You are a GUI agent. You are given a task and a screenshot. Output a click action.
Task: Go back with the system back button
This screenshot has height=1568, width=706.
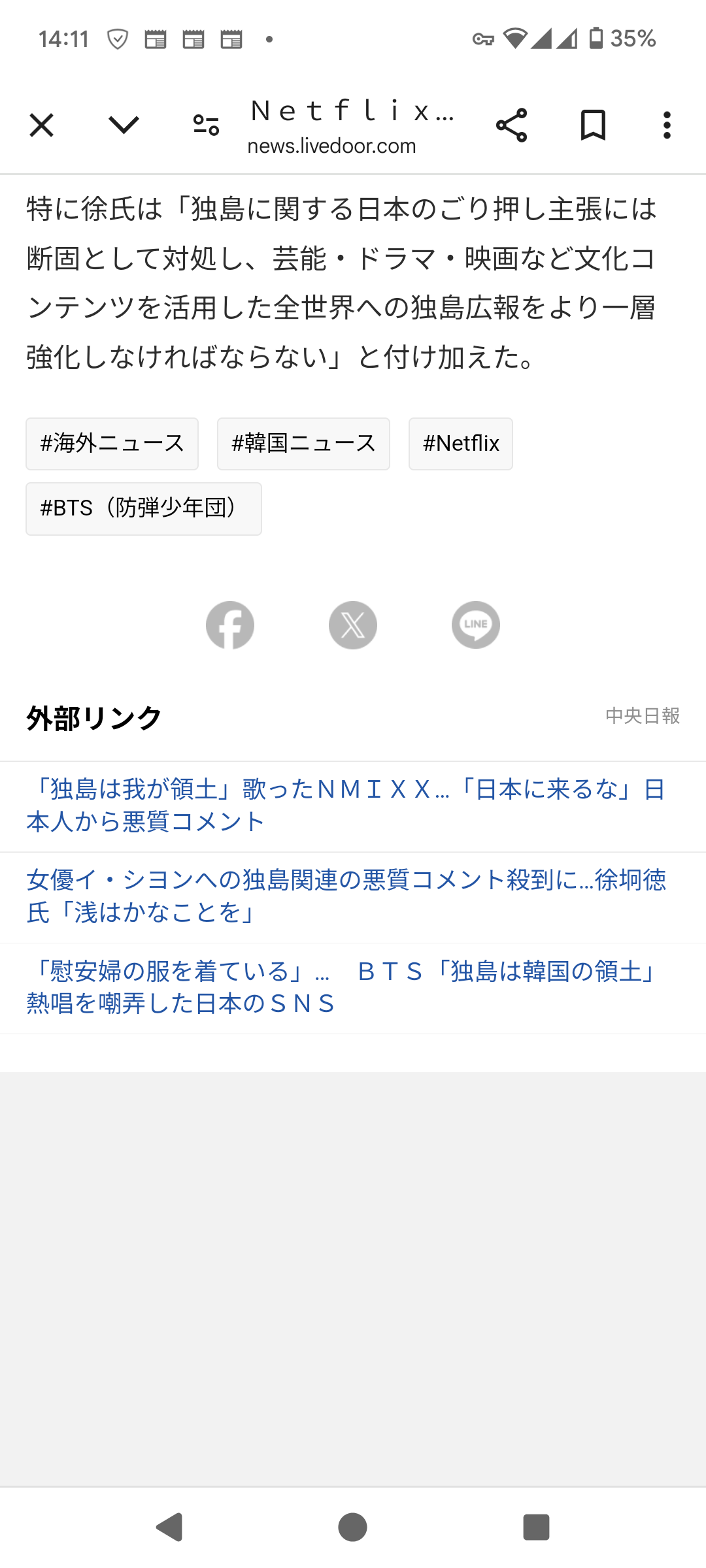(169, 1527)
